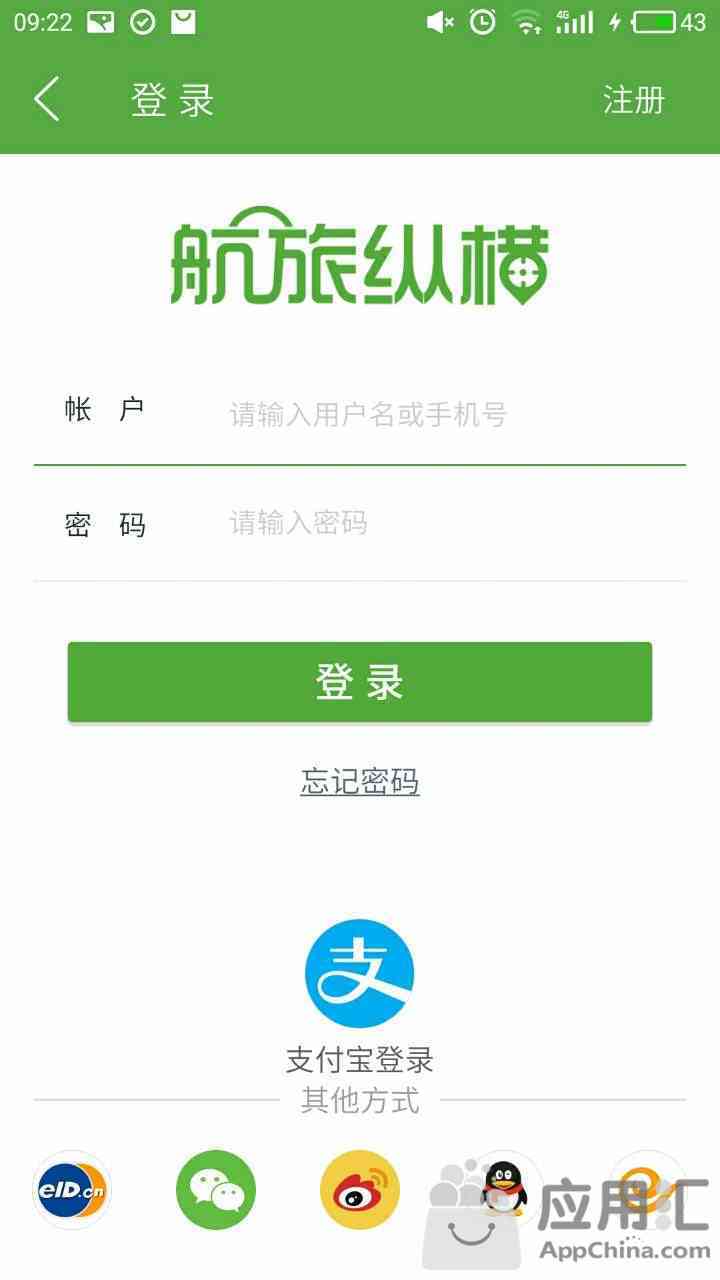Log in with 支付宝登录
This screenshot has width=720, height=1280.
(360, 975)
